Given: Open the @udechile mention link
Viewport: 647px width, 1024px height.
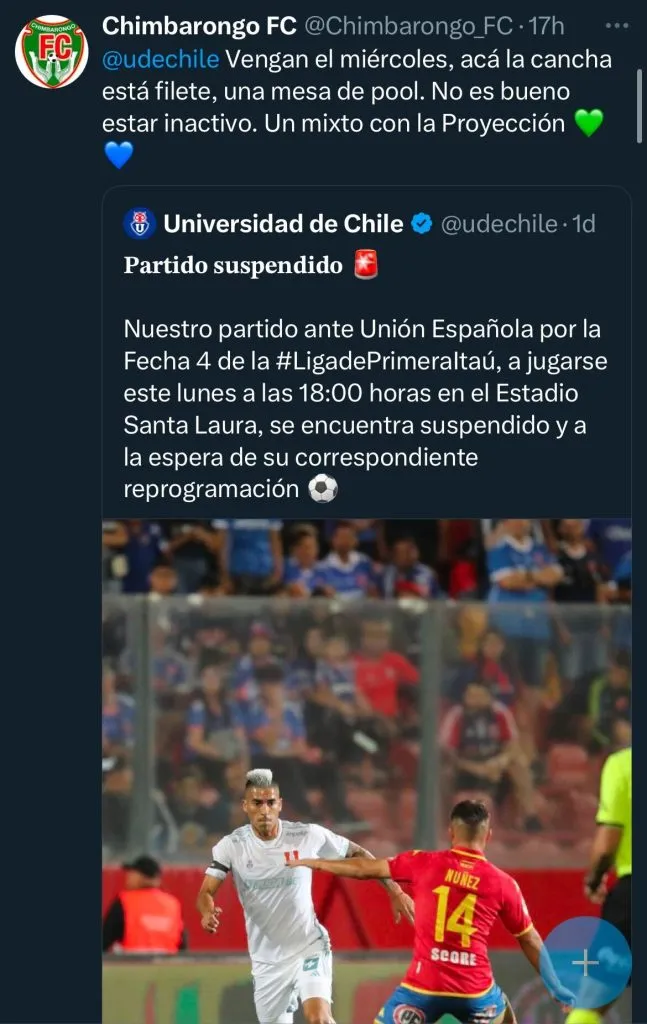Looking at the screenshot, I should tap(160, 59).
